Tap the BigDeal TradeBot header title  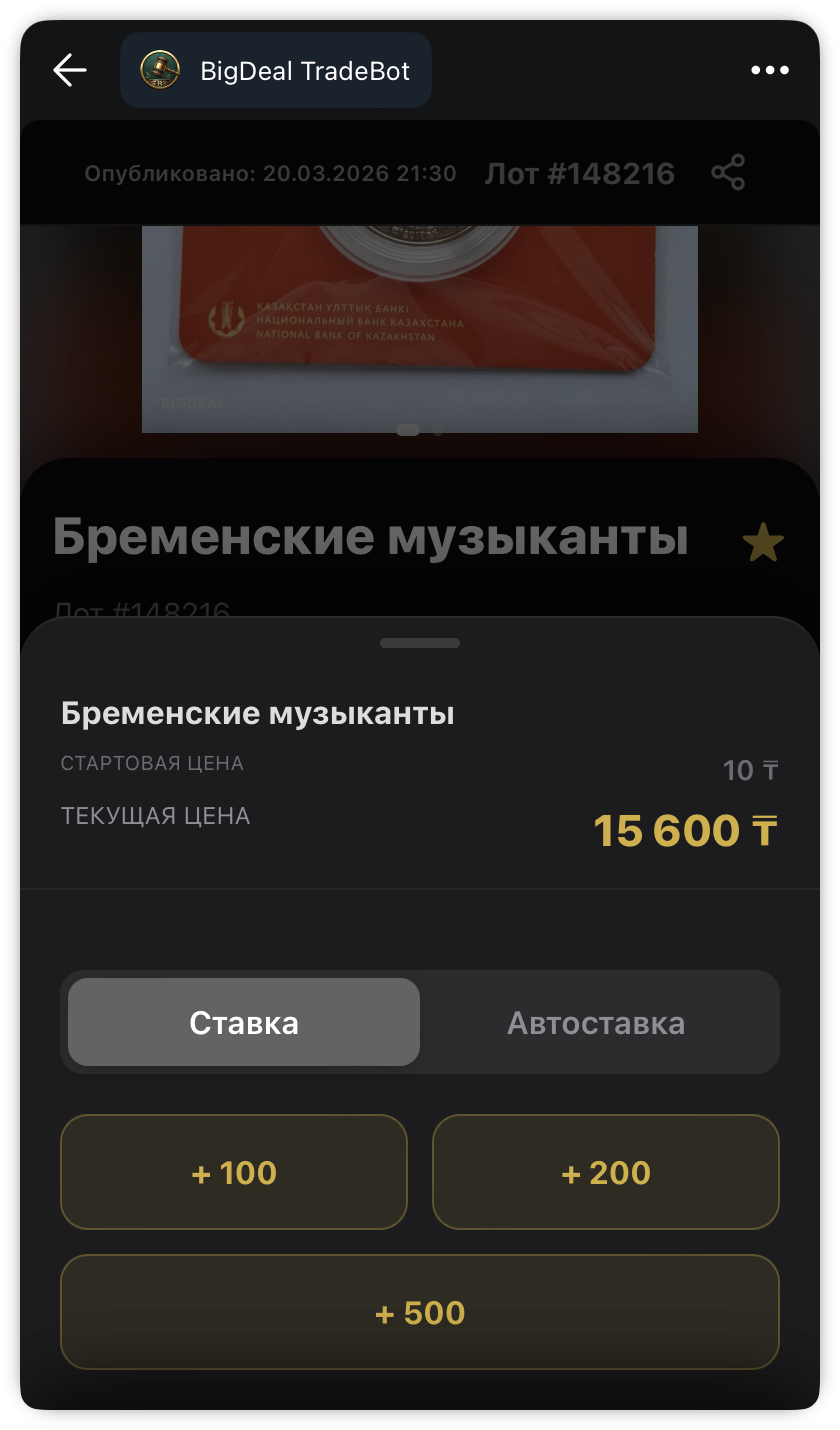(304, 70)
